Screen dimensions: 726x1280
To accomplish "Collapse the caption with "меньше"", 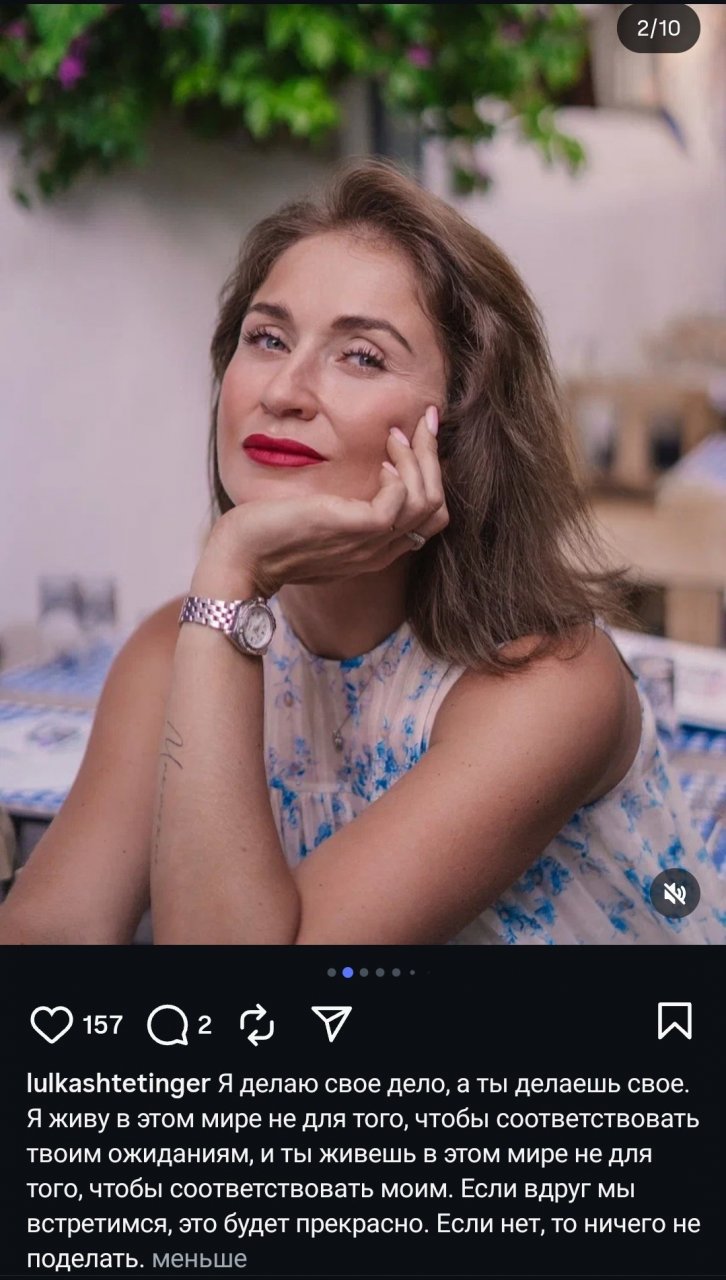I will coord(199,1258).
